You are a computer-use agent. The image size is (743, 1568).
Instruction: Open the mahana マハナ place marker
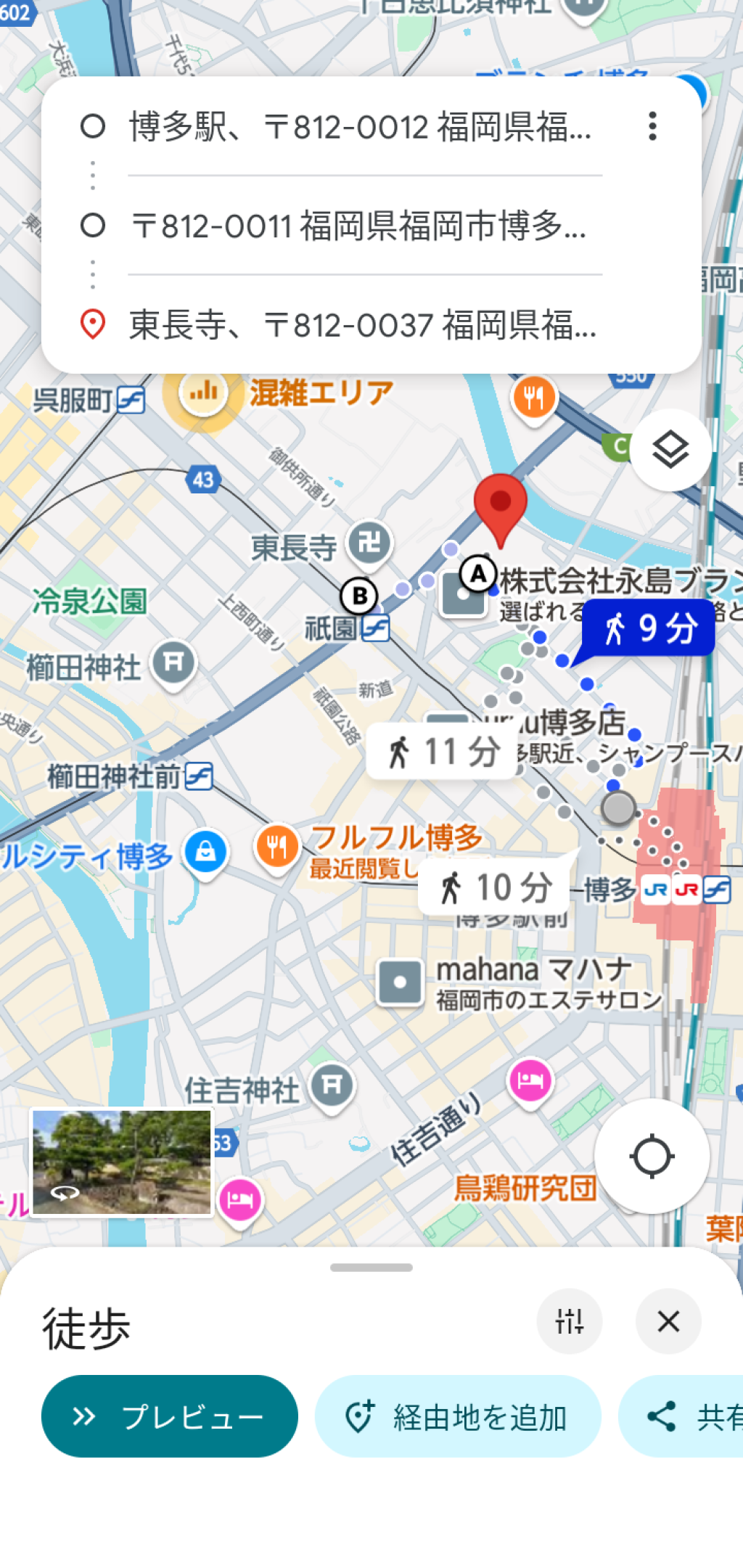pyautogui.click(x=400, y=982)
